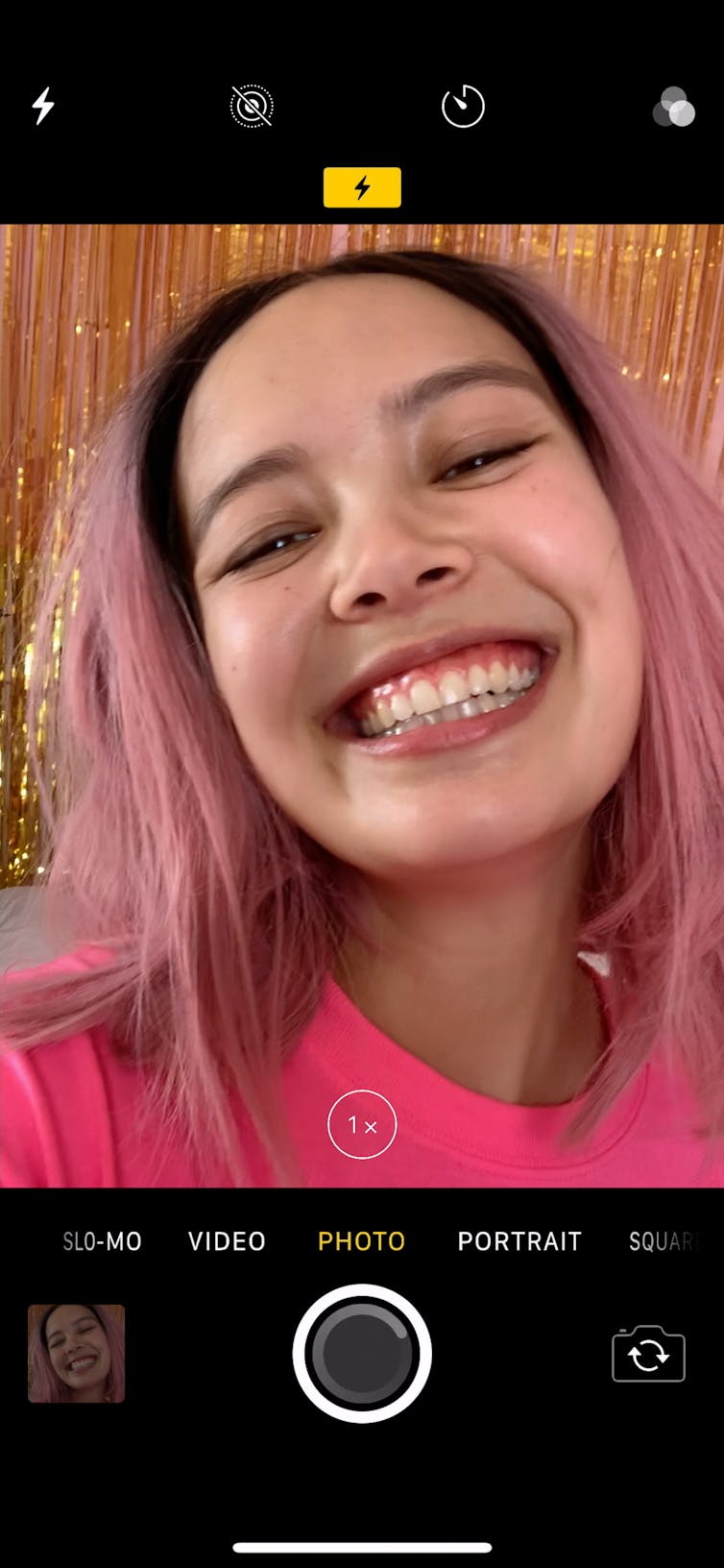The height and width of the screenshot is (1568, 724).
Task: Tap the 1x zoom button
Action: [x=362, y=1124]
